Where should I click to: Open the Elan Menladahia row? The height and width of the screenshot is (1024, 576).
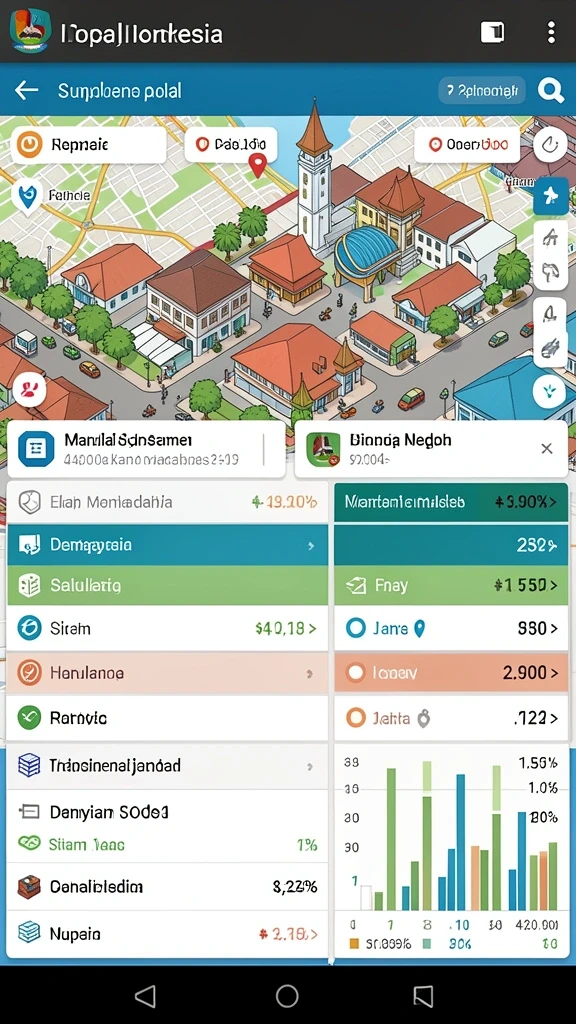[x=167, y=502]
